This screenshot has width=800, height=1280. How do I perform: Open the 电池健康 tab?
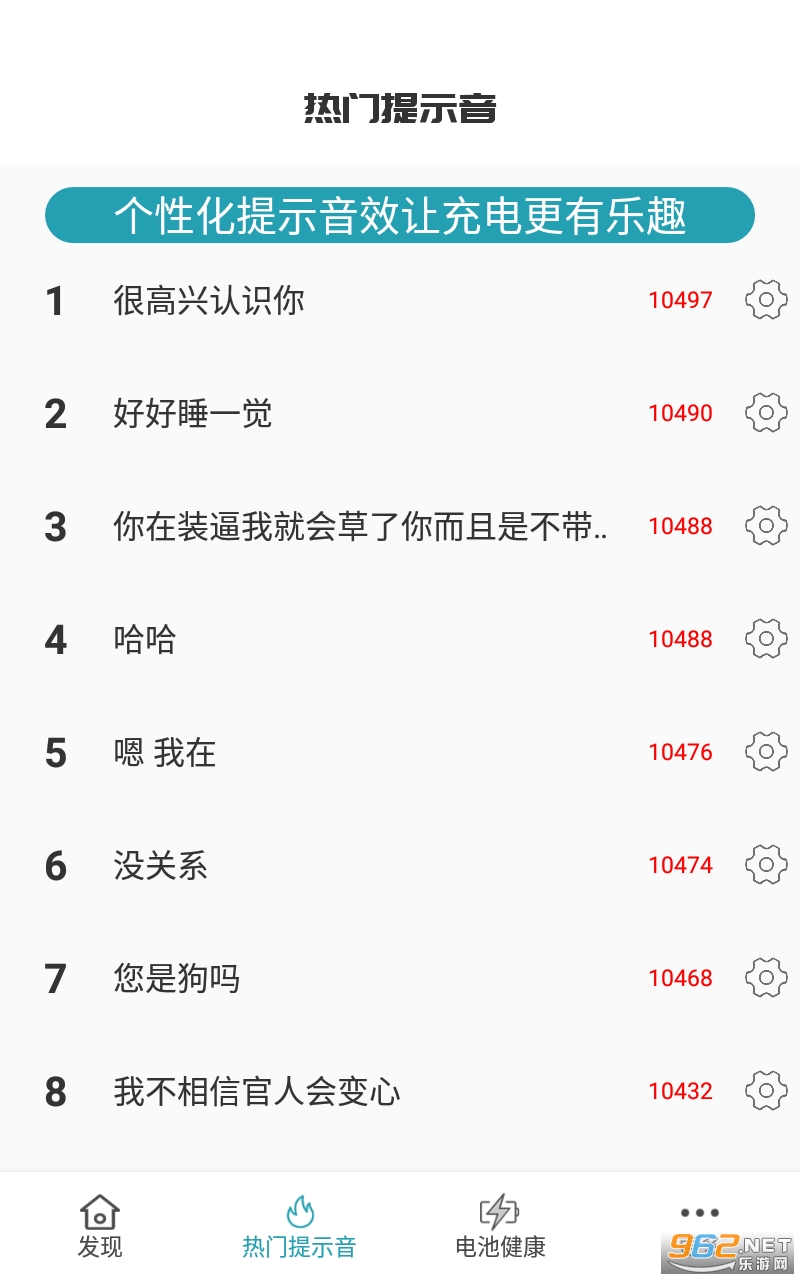pos(500,1226)
